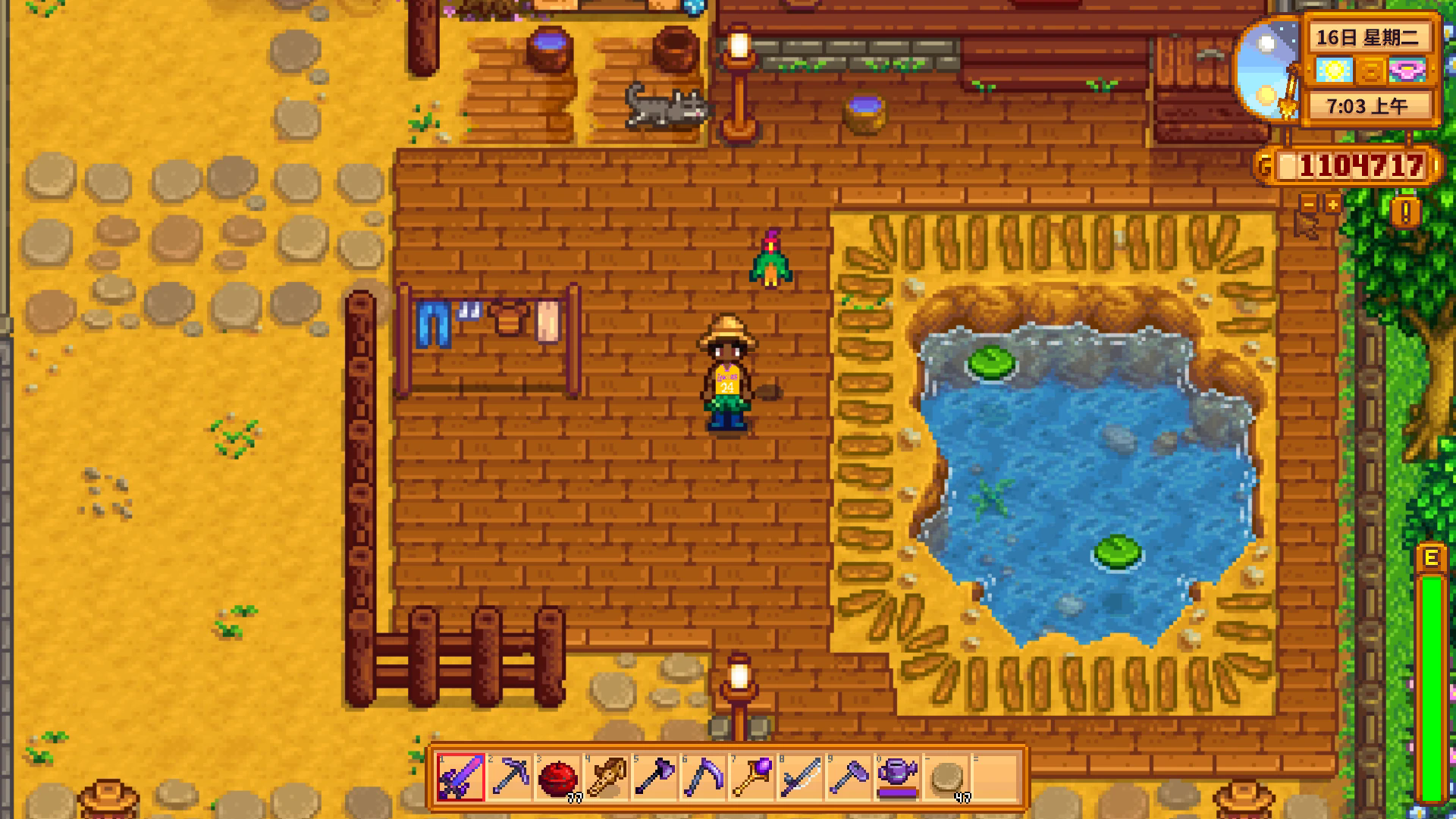Select the empty last toolbar slot
Viewport: 1456px width, 819px height.
pyautogui.click(x=995, y=777)
